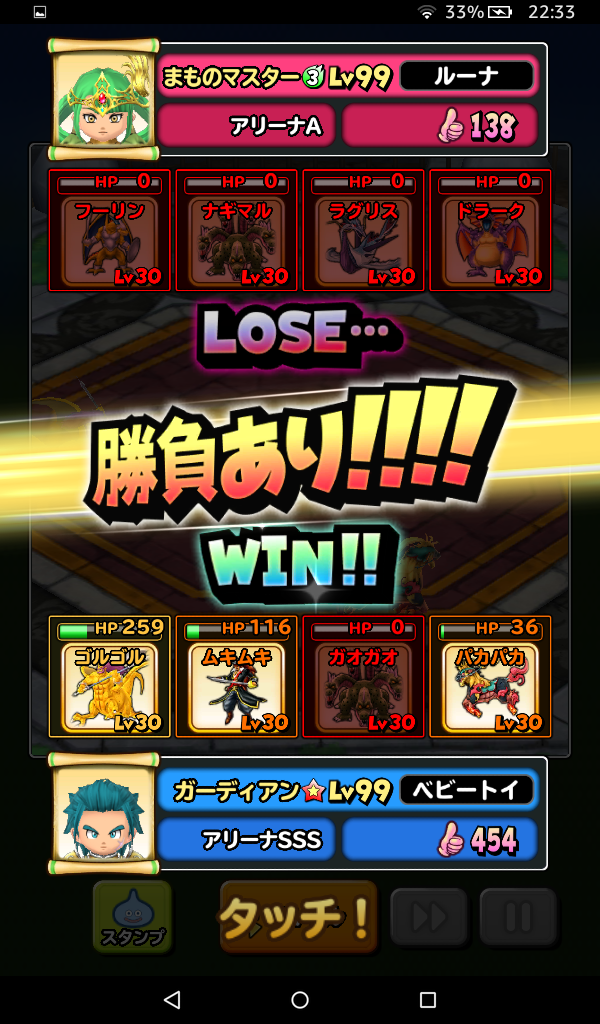Image resolution: width=600 pixels, height=1024 pixels.
Task: Go to the system home screen
Action: click(300, 999)
